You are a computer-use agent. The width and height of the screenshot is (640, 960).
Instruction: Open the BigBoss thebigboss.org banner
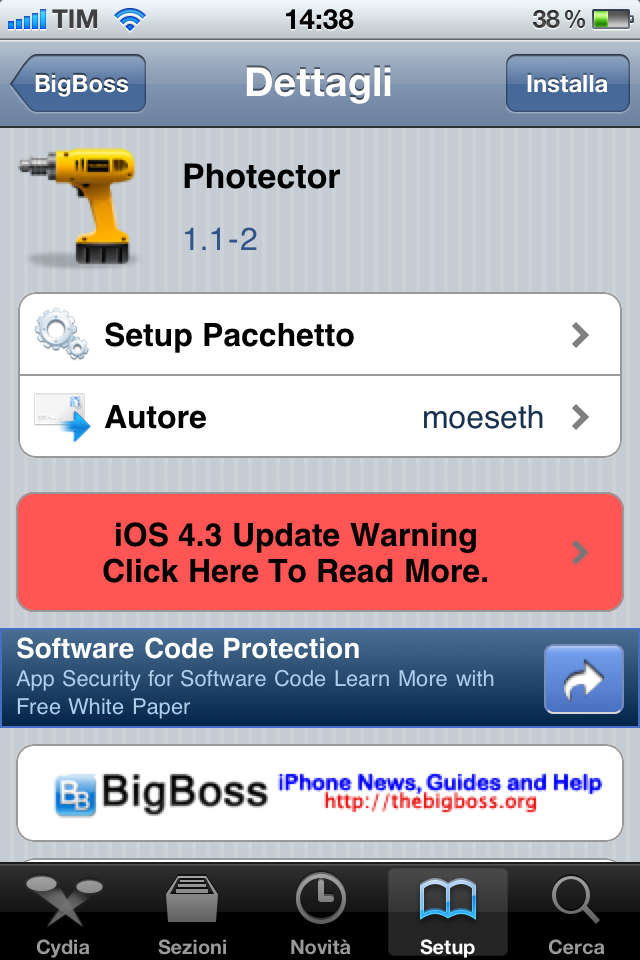320,792
